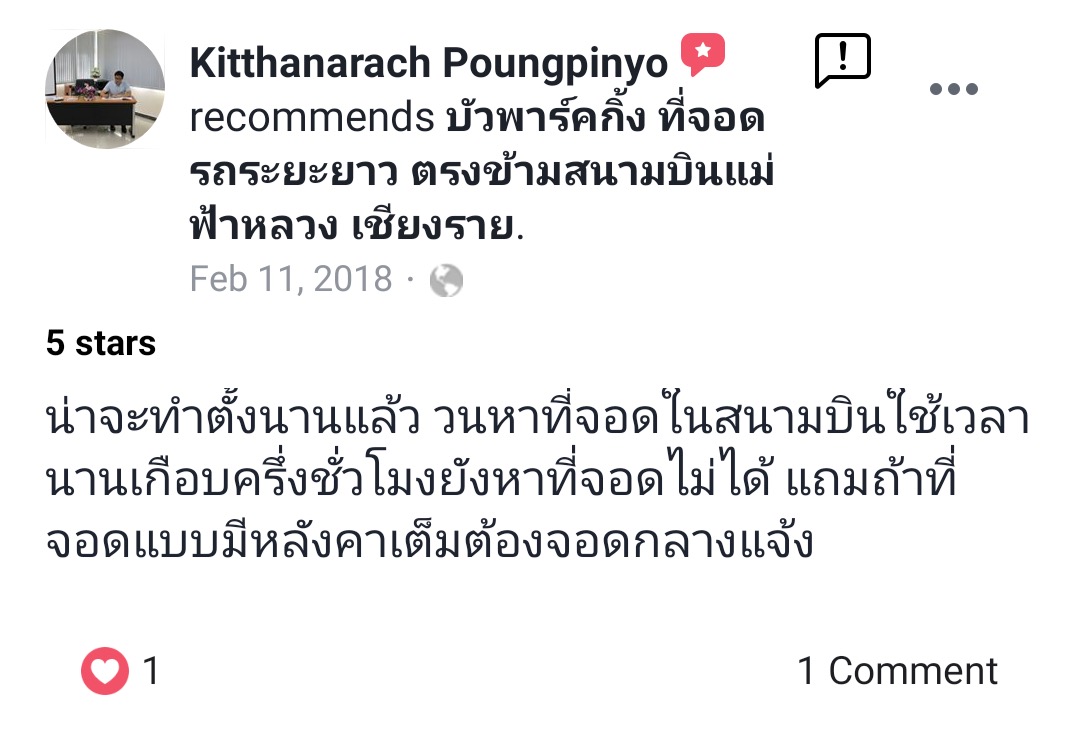Report this review via the exclamation icon

pos(842,61)
